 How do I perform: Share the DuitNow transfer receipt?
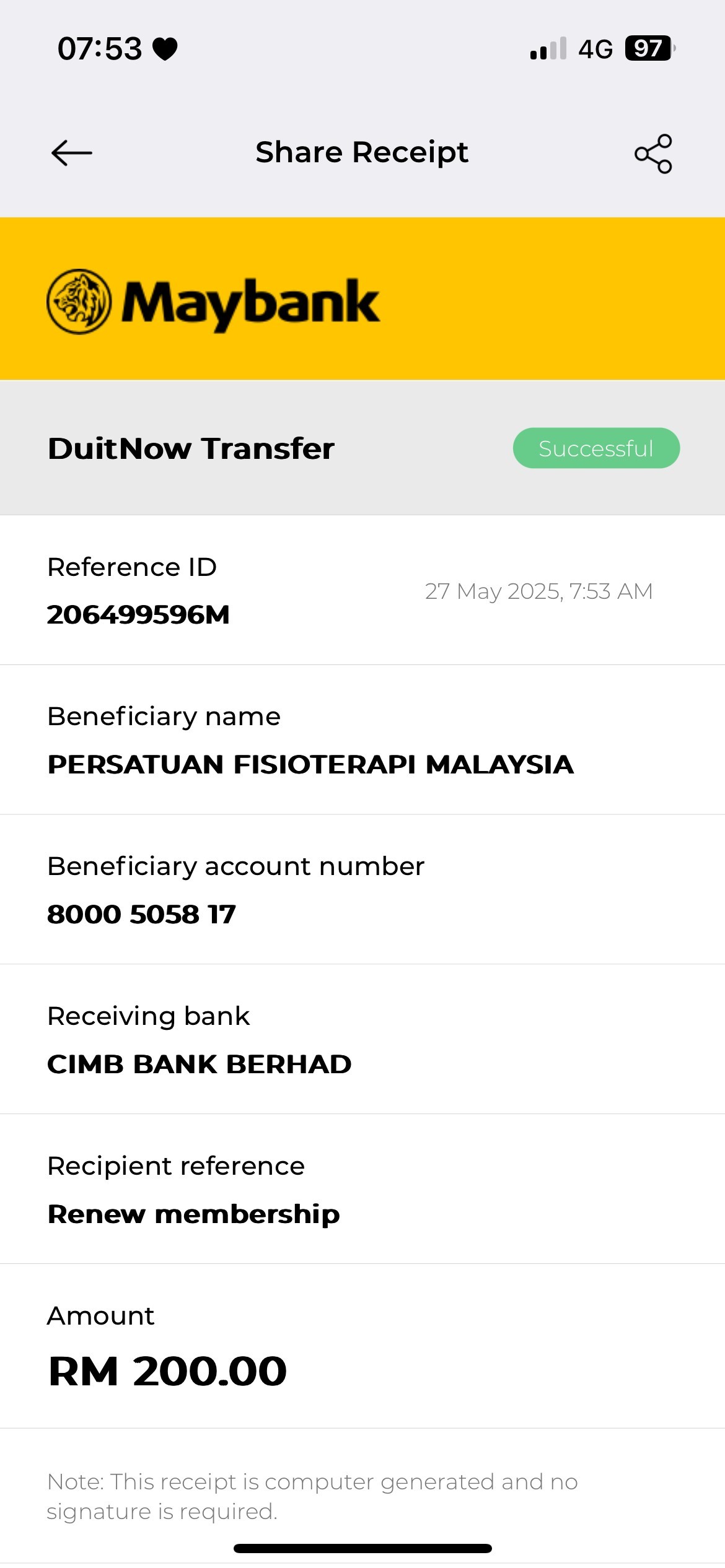(652, 154)
